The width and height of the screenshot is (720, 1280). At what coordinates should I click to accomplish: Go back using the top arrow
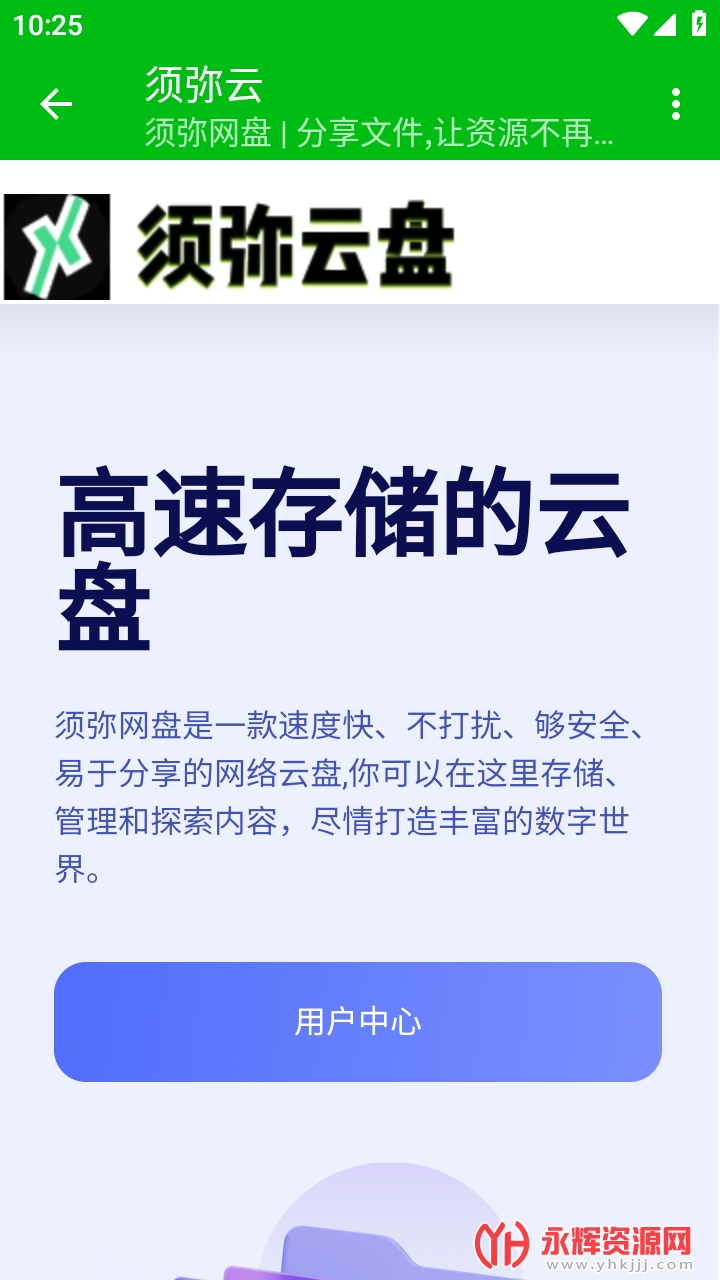(x=56, y=104)
